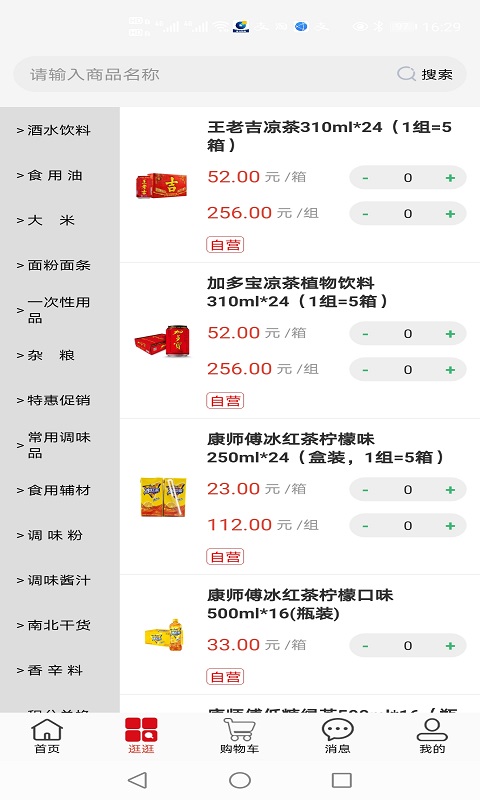Increase 王老吉凉茶 per-group (256.00) quantity
The width and height of the screenshot is (480, 800).
(450, 213)
